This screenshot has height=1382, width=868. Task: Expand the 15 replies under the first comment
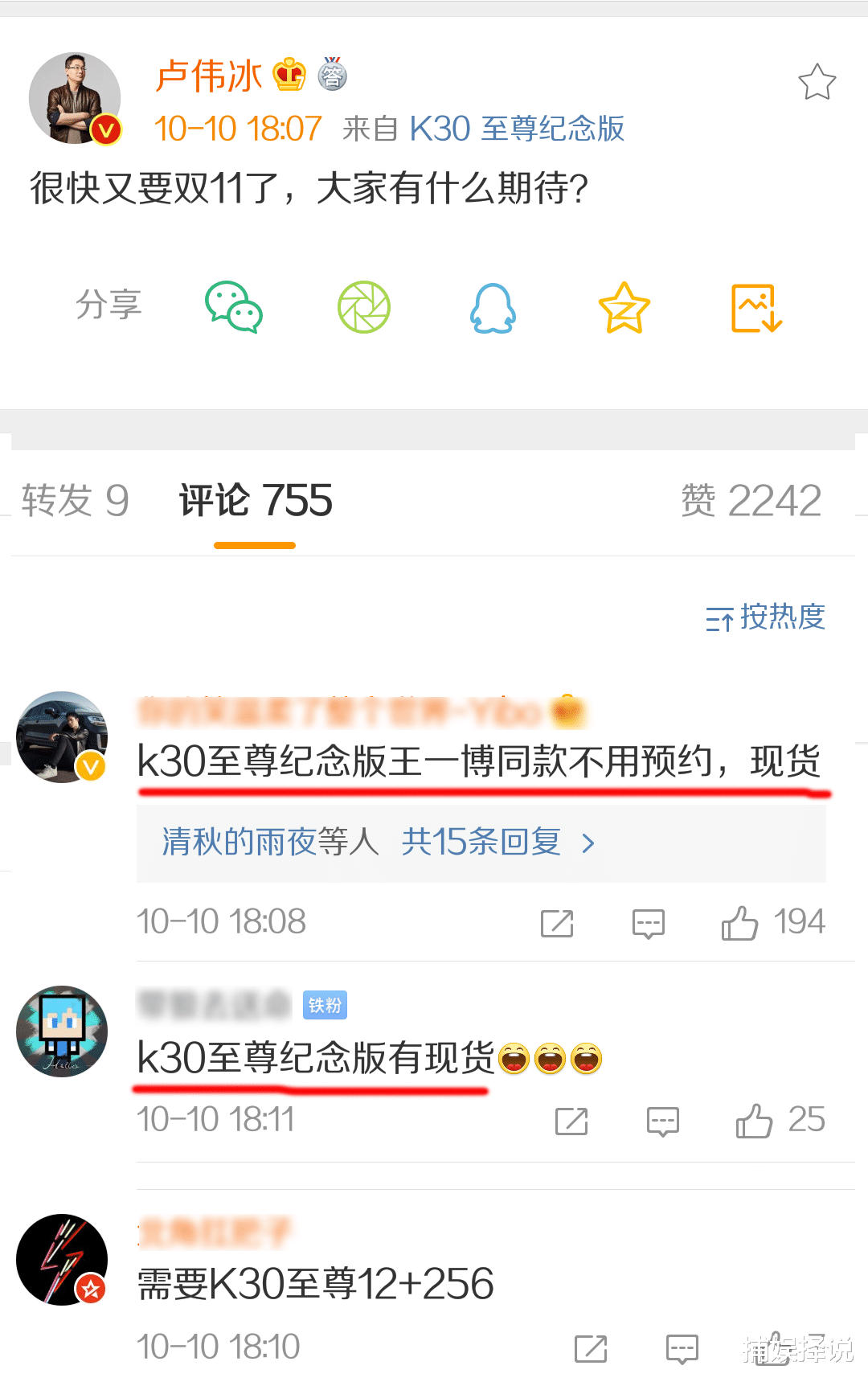point(482,843)
